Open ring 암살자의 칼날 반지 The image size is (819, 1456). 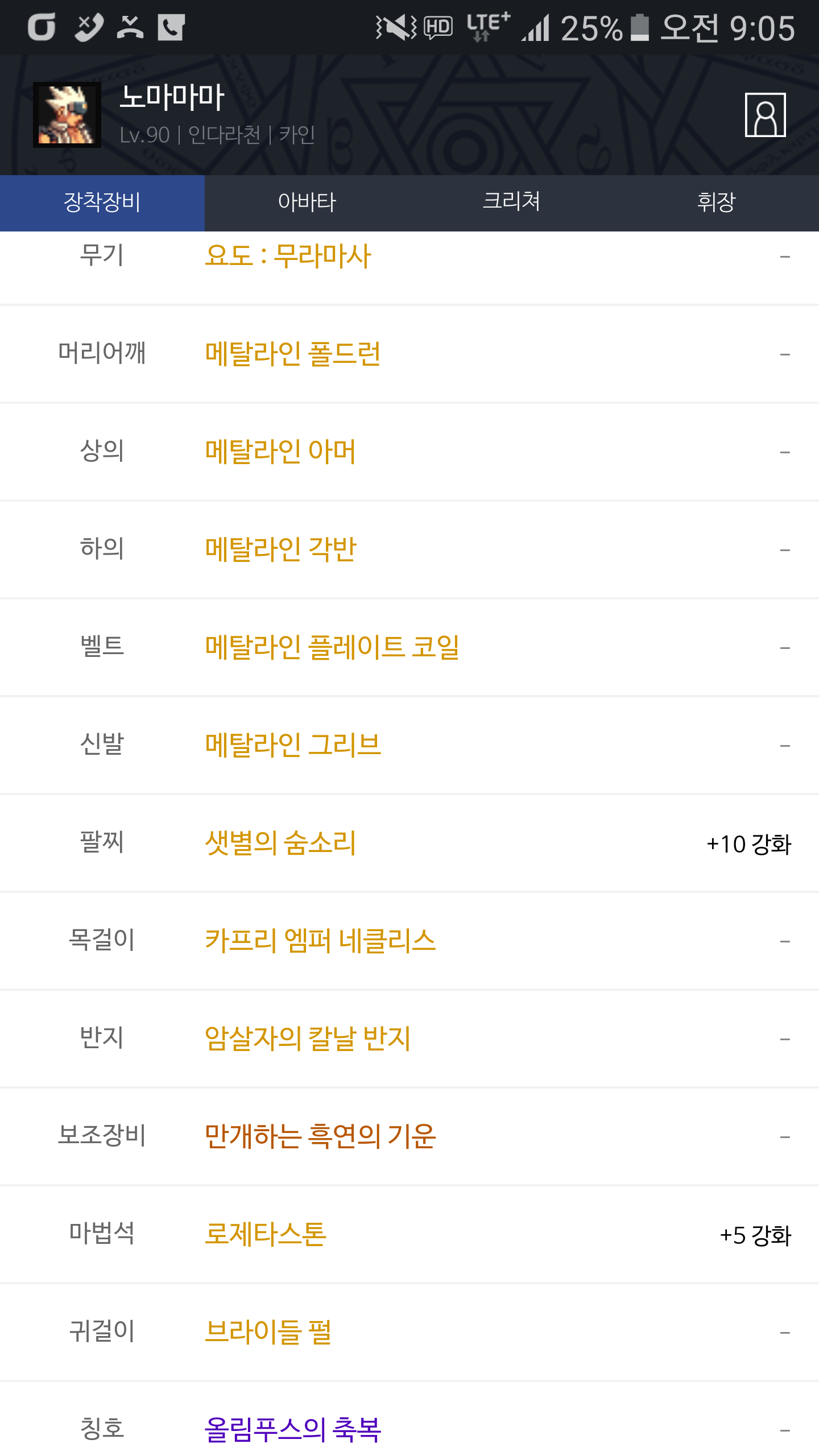pos(308,1039)
